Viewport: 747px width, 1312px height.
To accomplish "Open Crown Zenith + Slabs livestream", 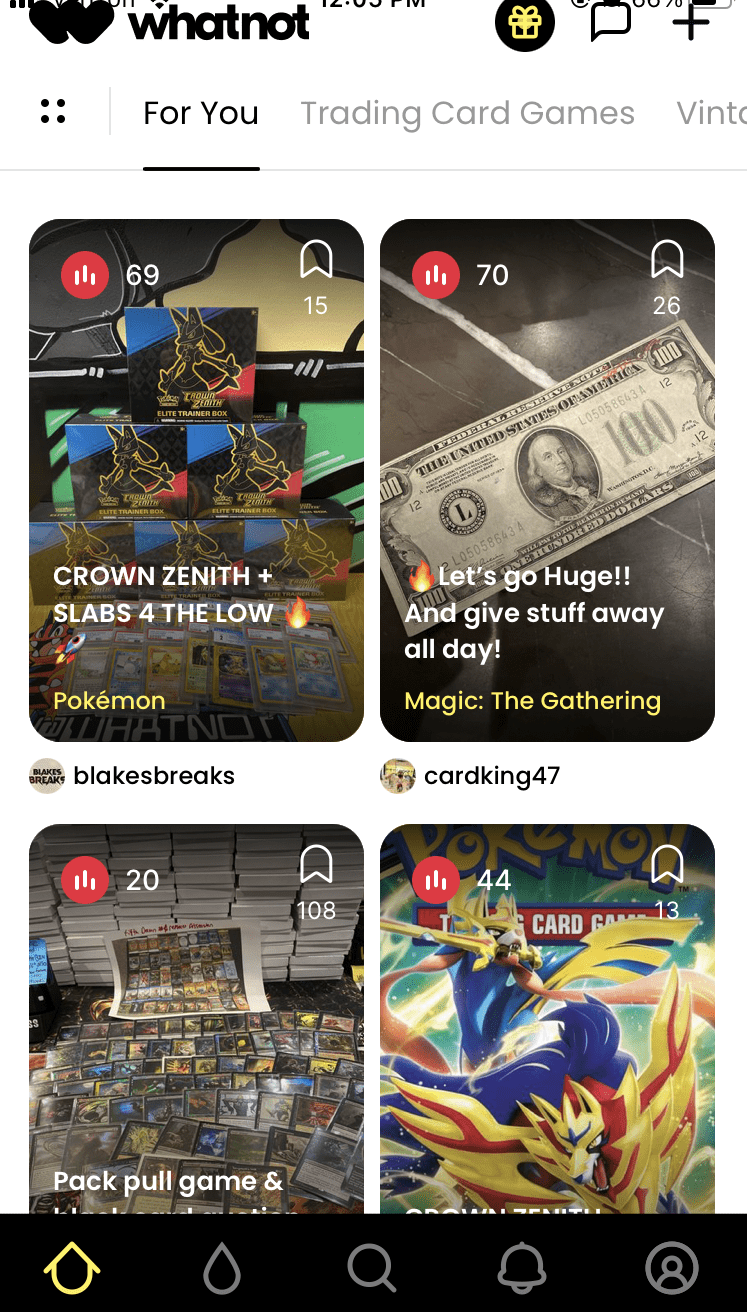I will click(x=196, y=480).
